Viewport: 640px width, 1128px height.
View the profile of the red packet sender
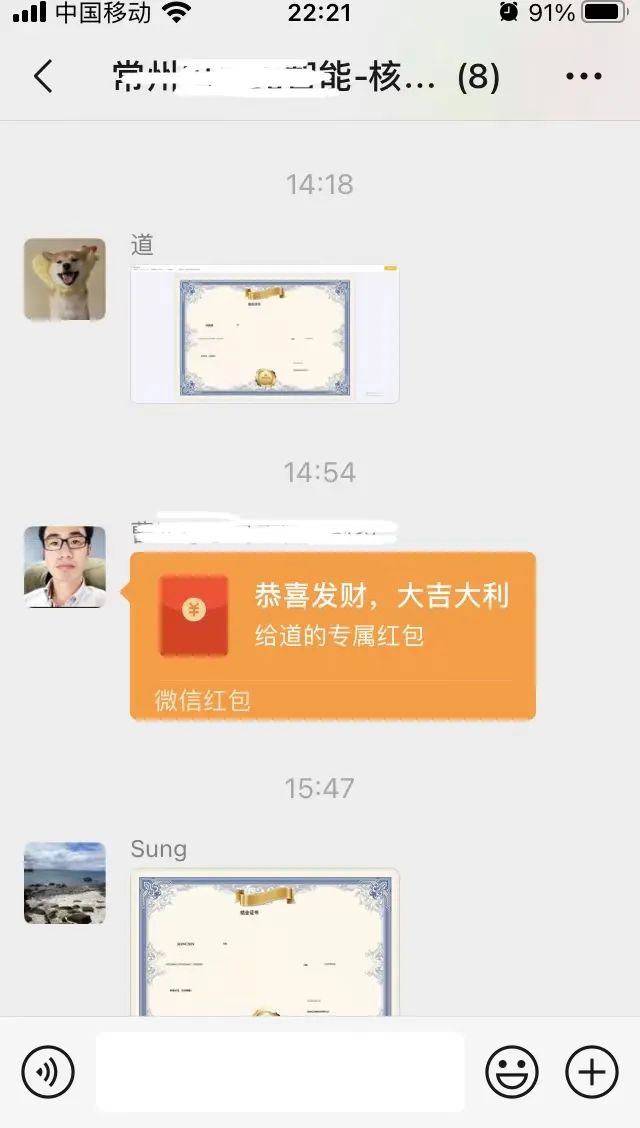65,567
